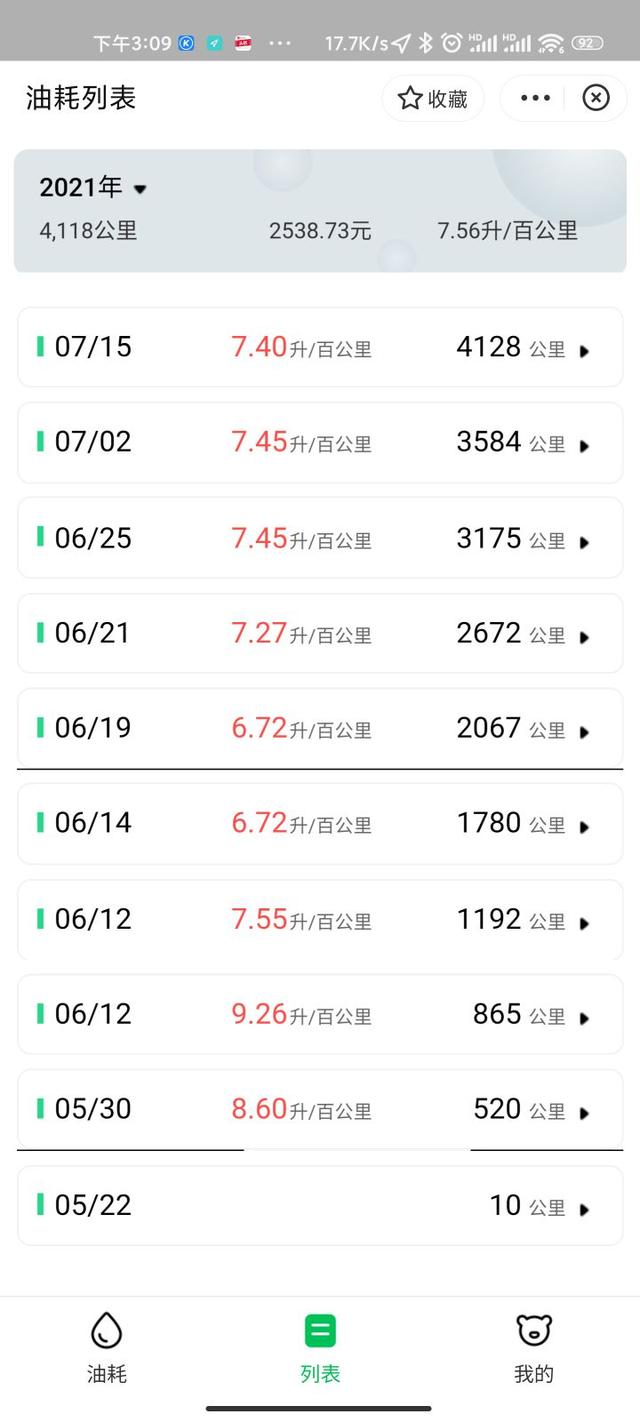Open the mini program overflow menu

point(535,98)
